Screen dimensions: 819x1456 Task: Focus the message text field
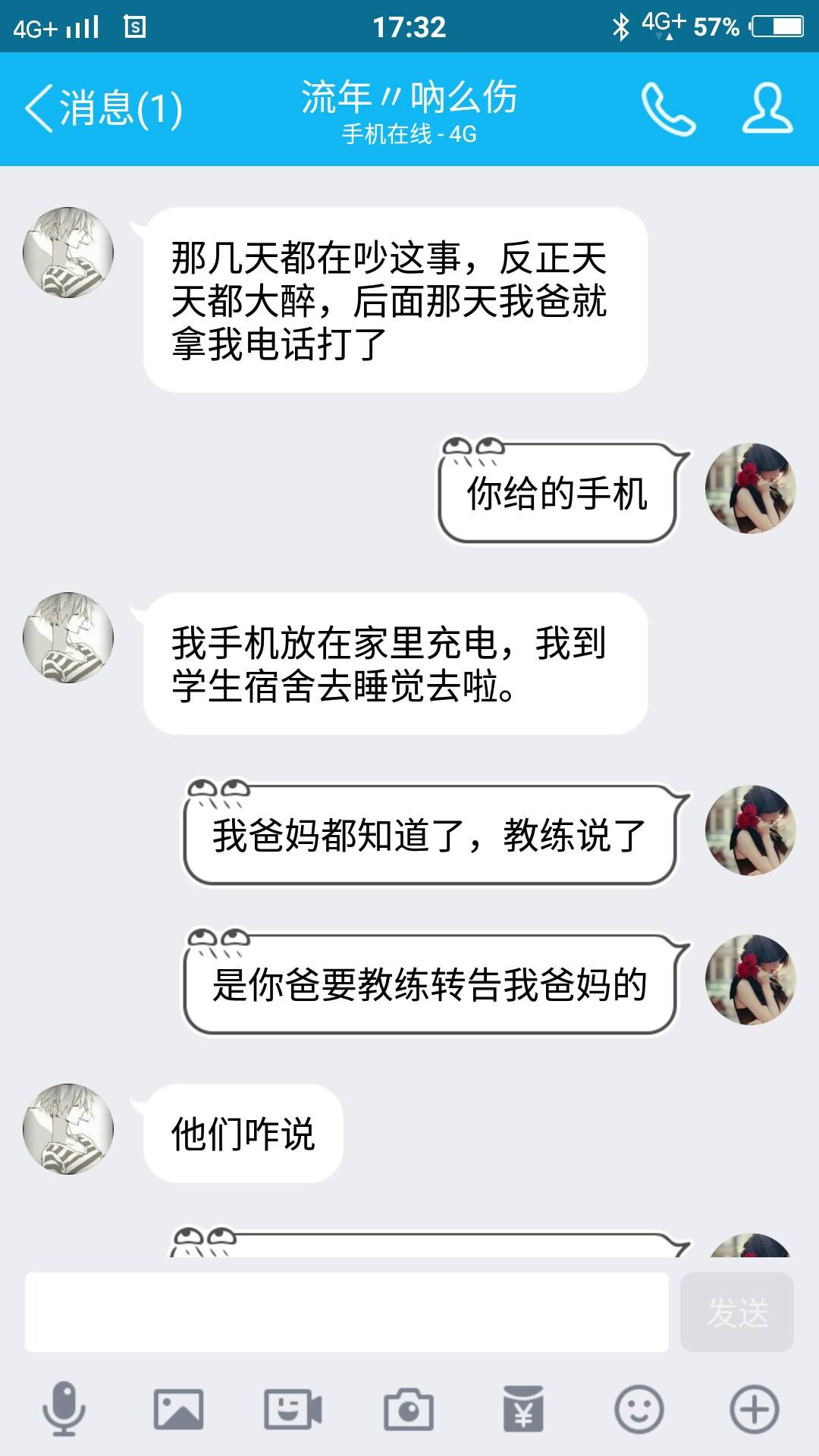347,1313
